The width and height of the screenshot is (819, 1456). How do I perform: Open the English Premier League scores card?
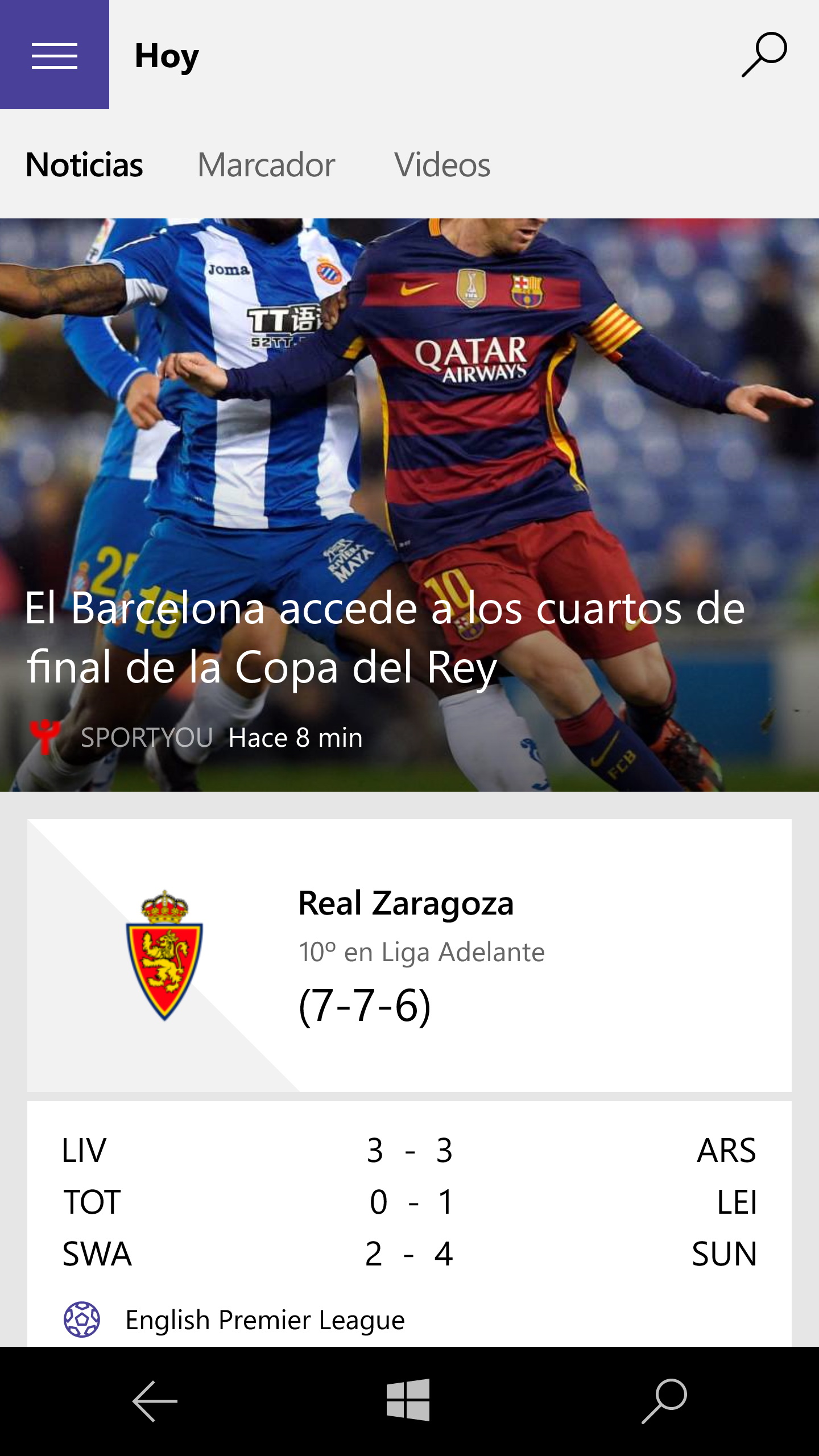coord(409,1223)
